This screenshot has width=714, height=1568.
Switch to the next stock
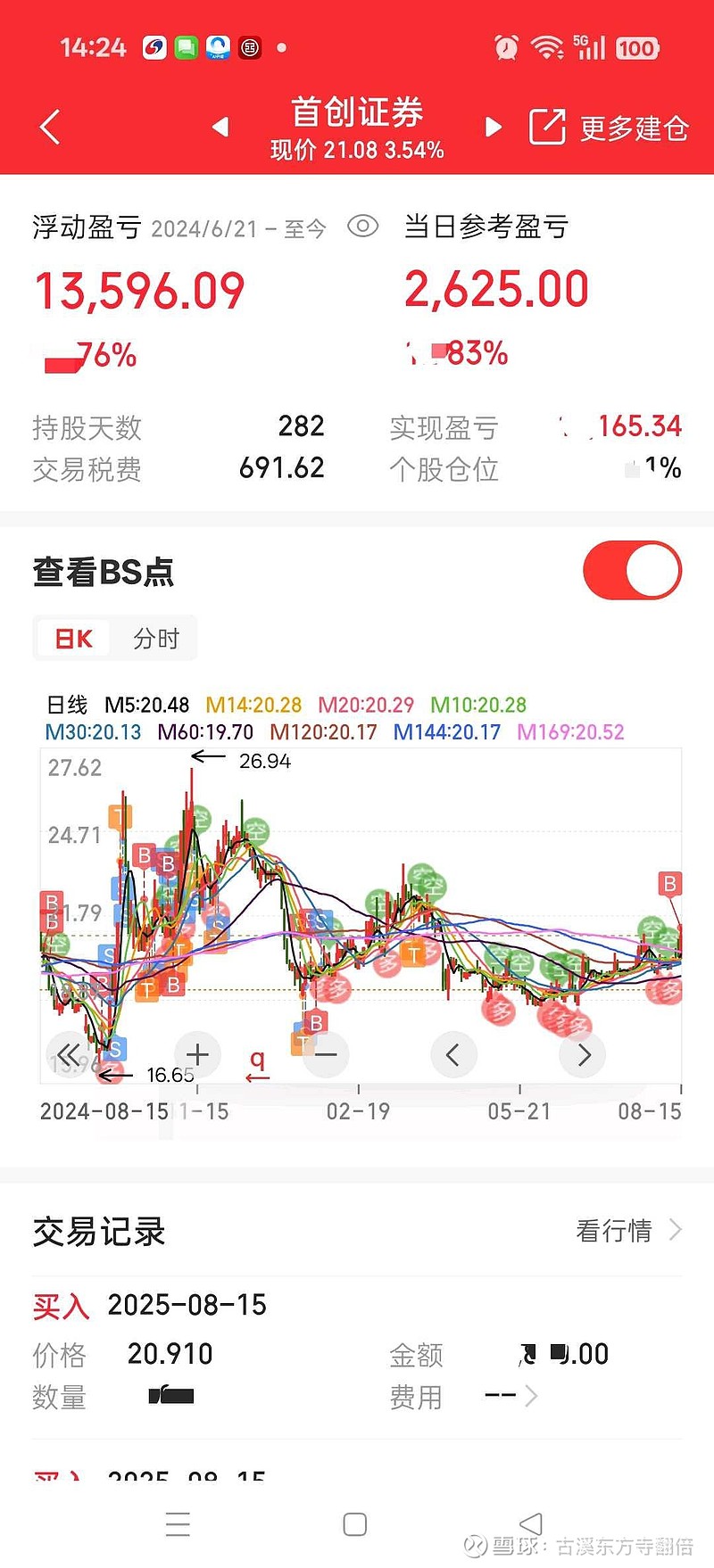click(x=493, y=128)
